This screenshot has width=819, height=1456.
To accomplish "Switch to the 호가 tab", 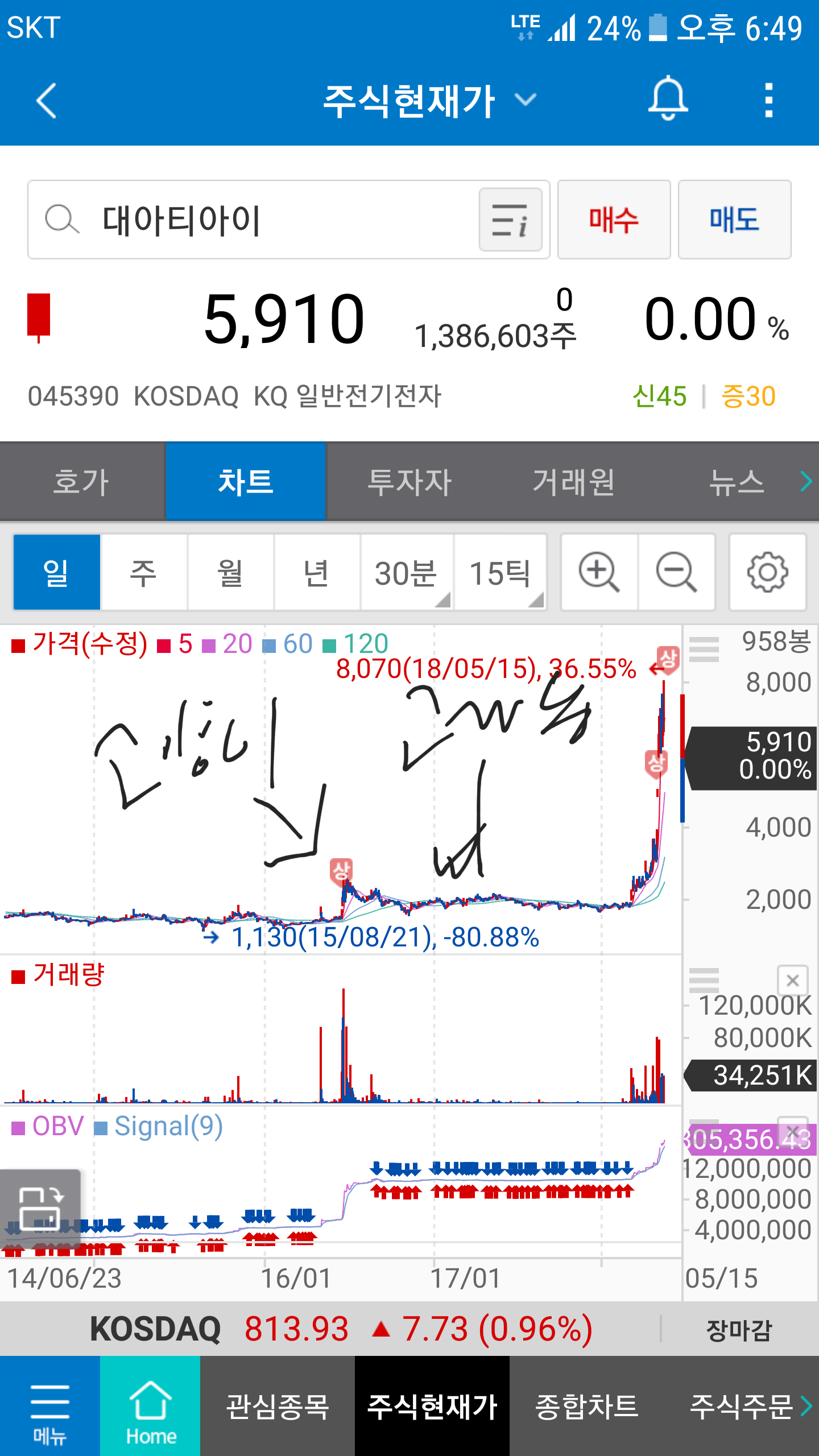I will 82,482.
